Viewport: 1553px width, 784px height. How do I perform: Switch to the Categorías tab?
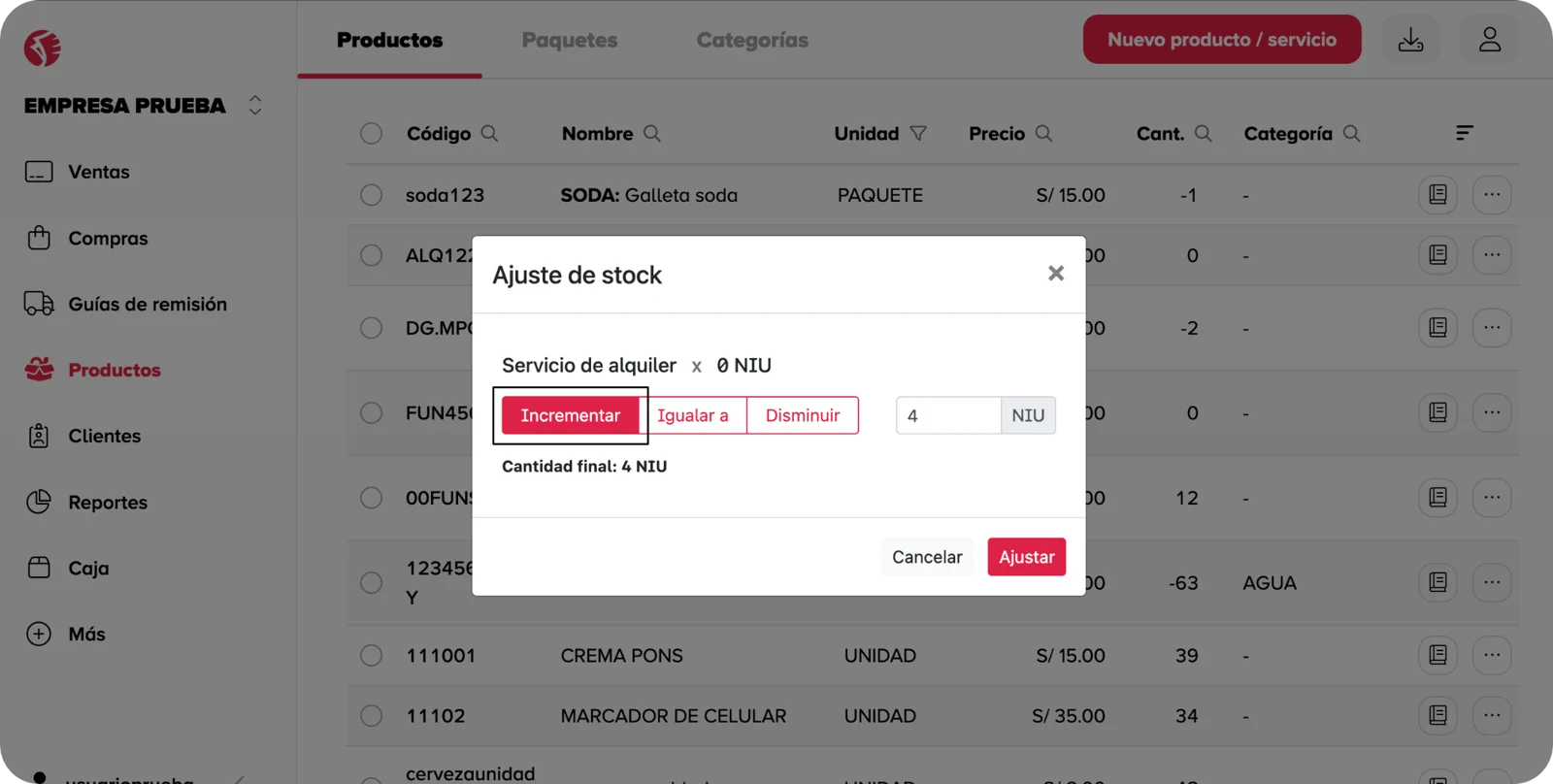(x=751, y=40)
